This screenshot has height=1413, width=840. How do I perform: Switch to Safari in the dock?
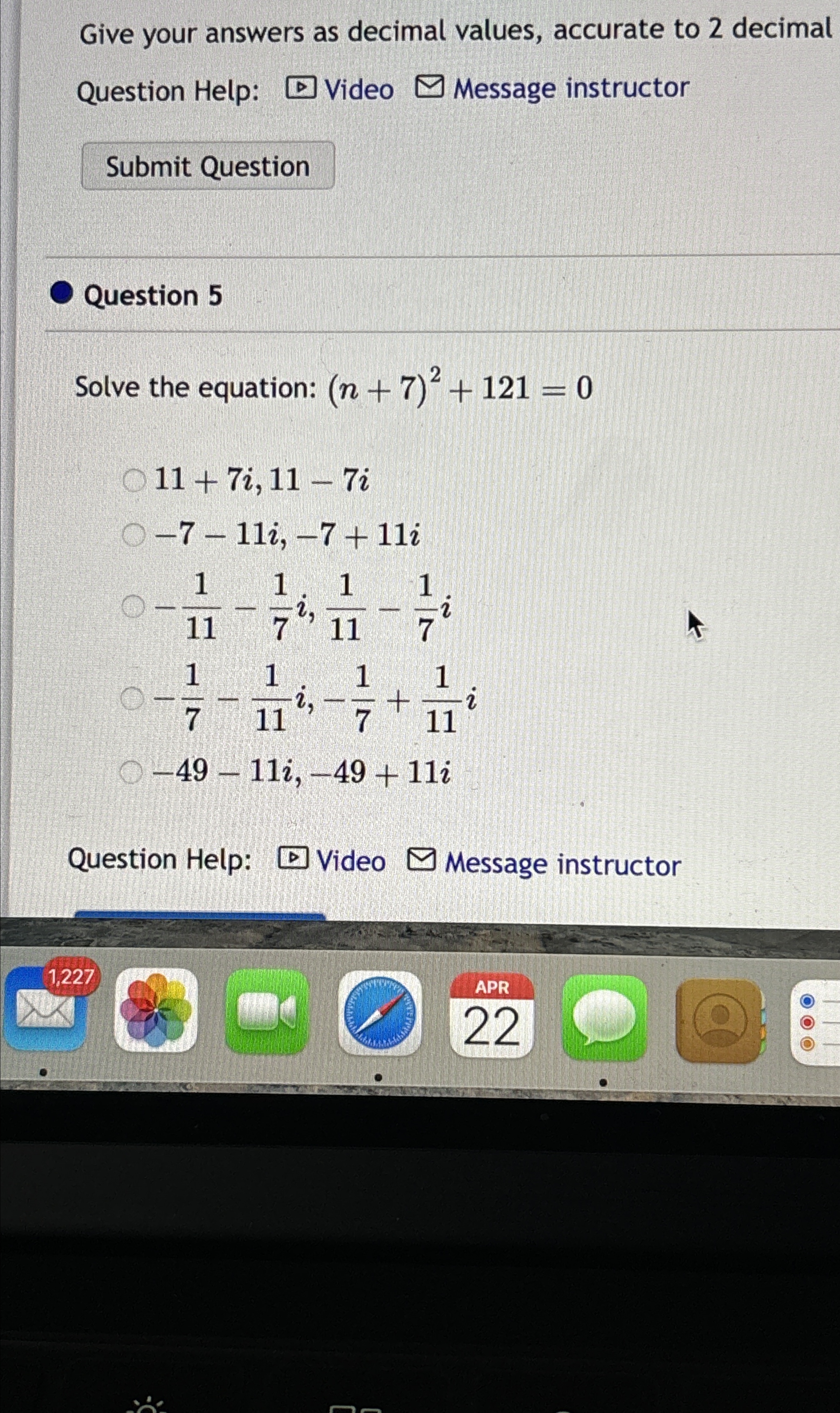coord(379,1013)
